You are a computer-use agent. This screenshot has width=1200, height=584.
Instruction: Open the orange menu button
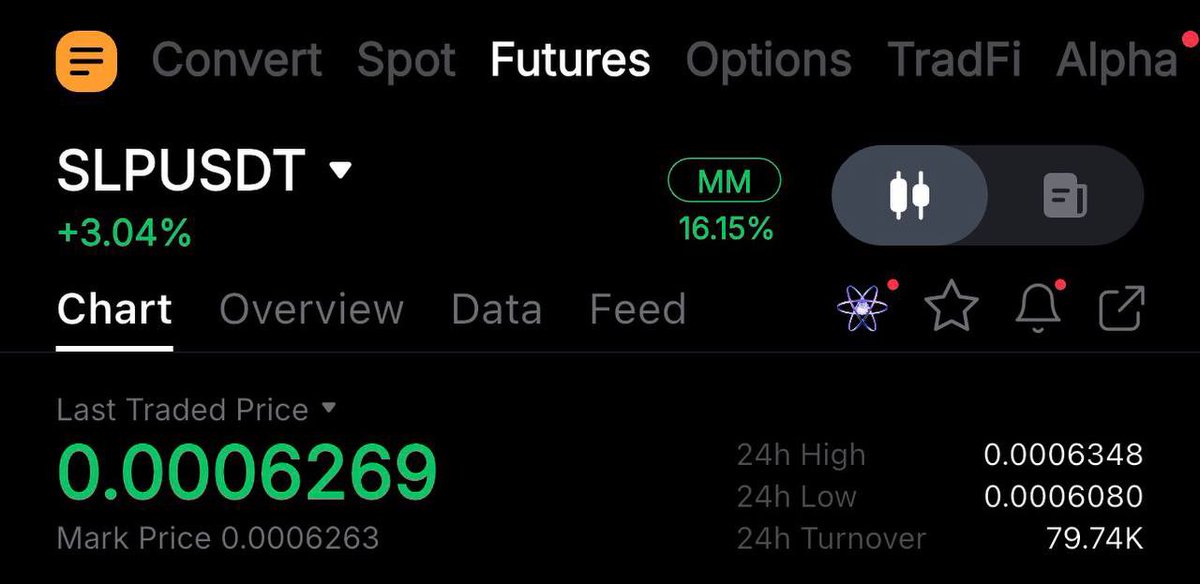pyautogui.click(x=86, y=60)
